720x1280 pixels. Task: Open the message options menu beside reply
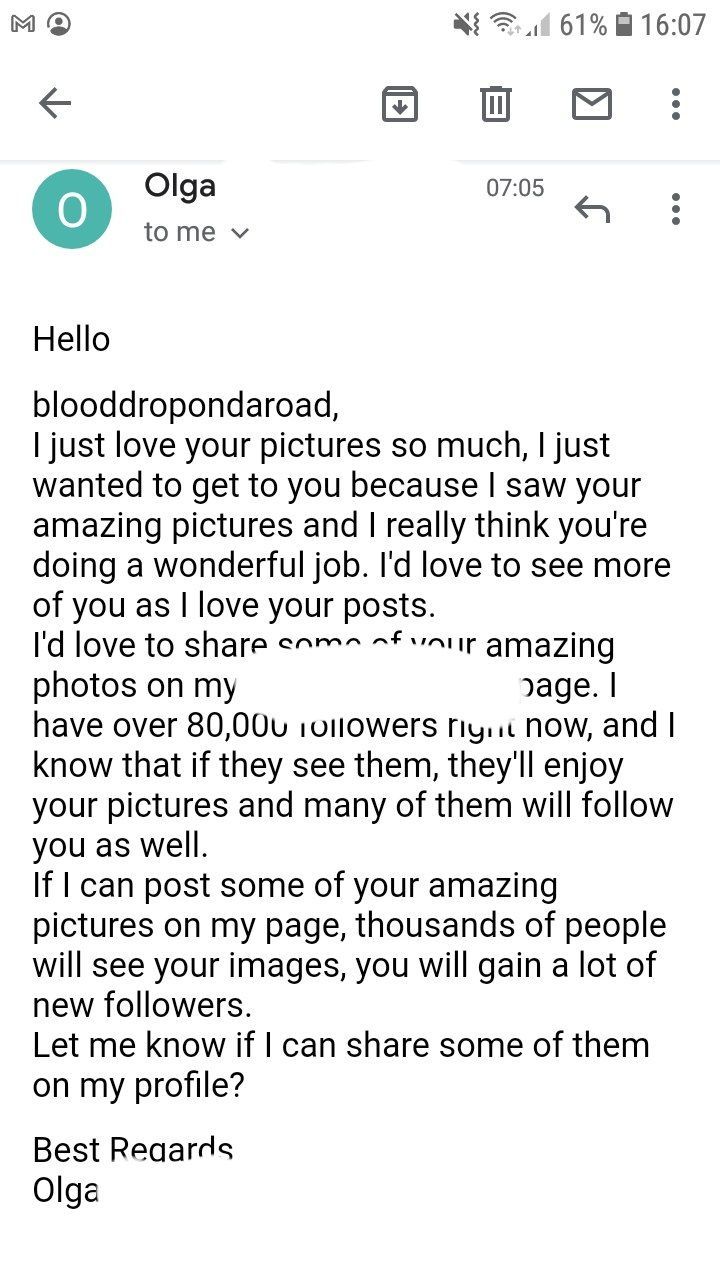tap(676, 208)
